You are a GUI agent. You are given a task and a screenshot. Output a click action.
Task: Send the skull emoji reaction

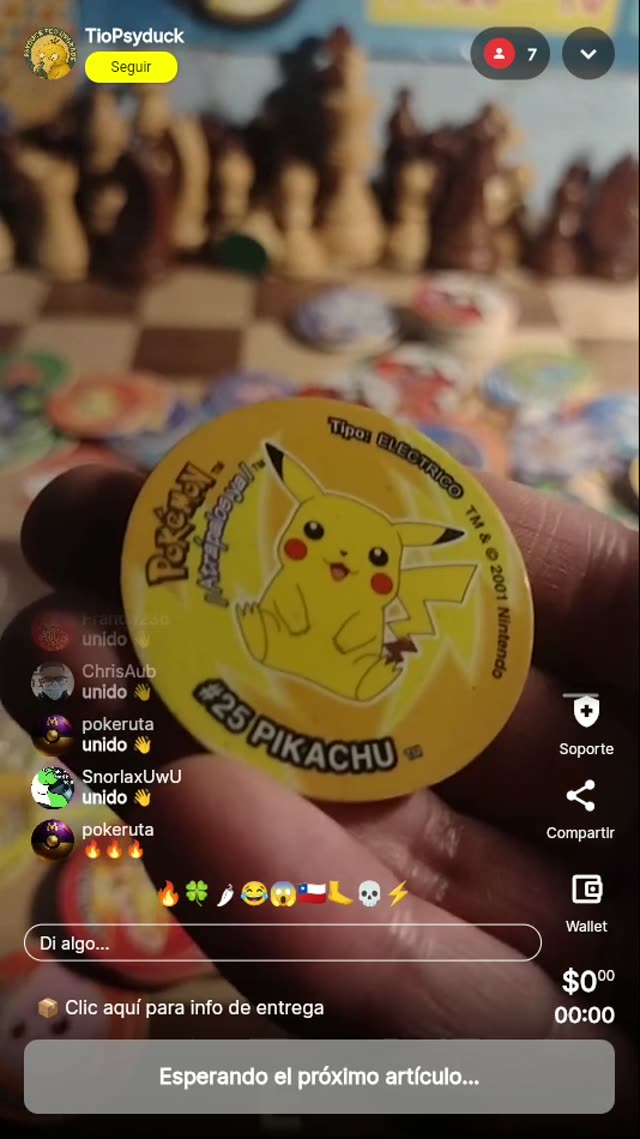369,893
